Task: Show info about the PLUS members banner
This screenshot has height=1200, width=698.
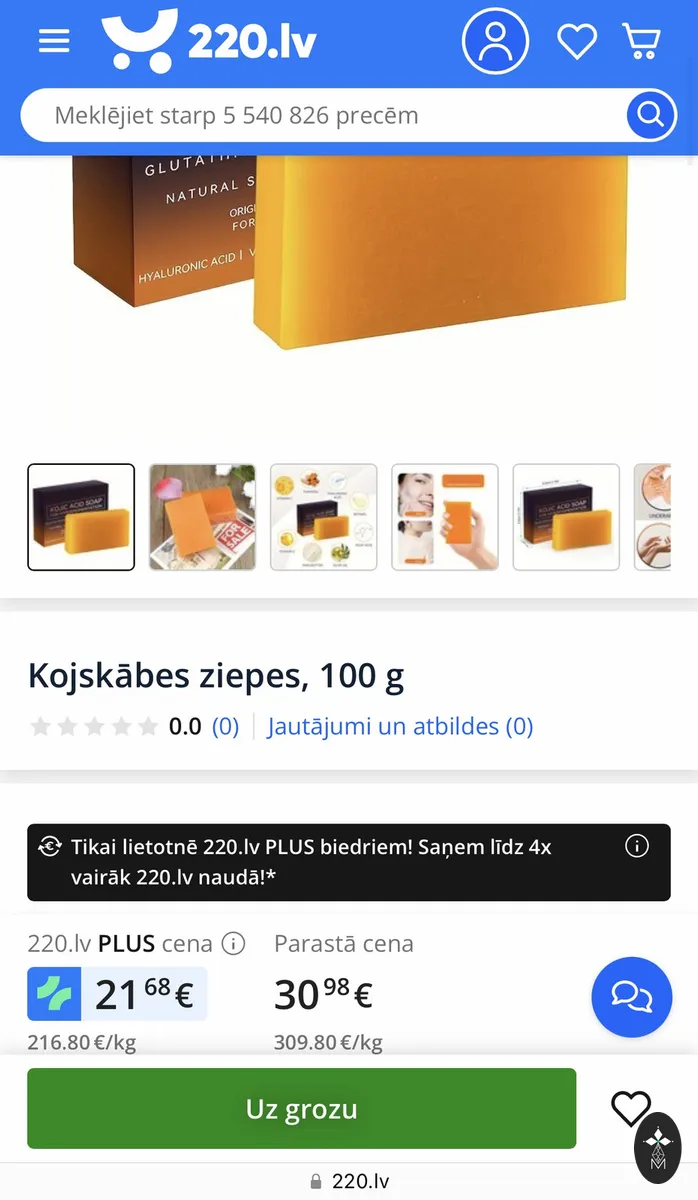Action: (637, 846)
